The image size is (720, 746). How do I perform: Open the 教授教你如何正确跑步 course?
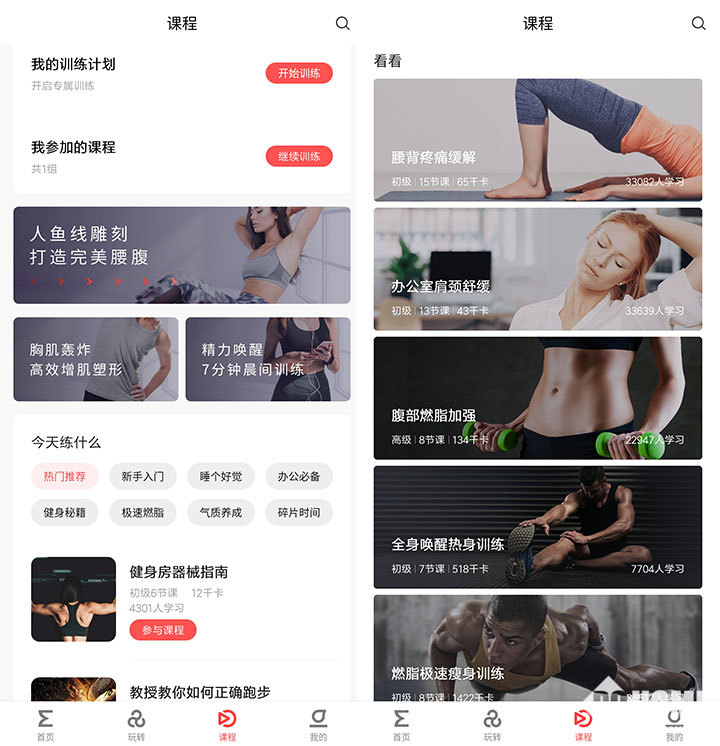point(199,691)
